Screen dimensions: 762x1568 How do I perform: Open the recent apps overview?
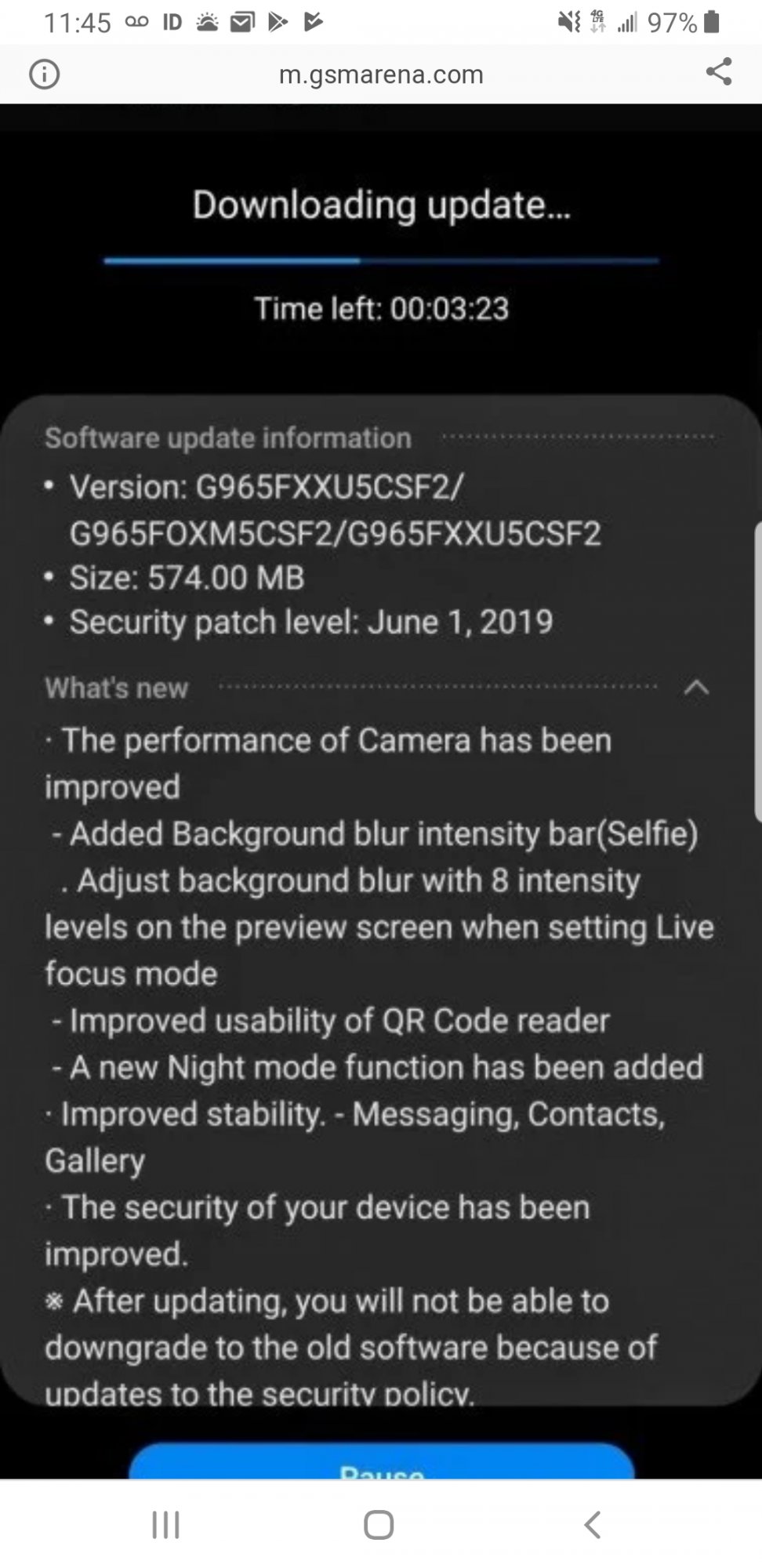[x=165, y=1525]
